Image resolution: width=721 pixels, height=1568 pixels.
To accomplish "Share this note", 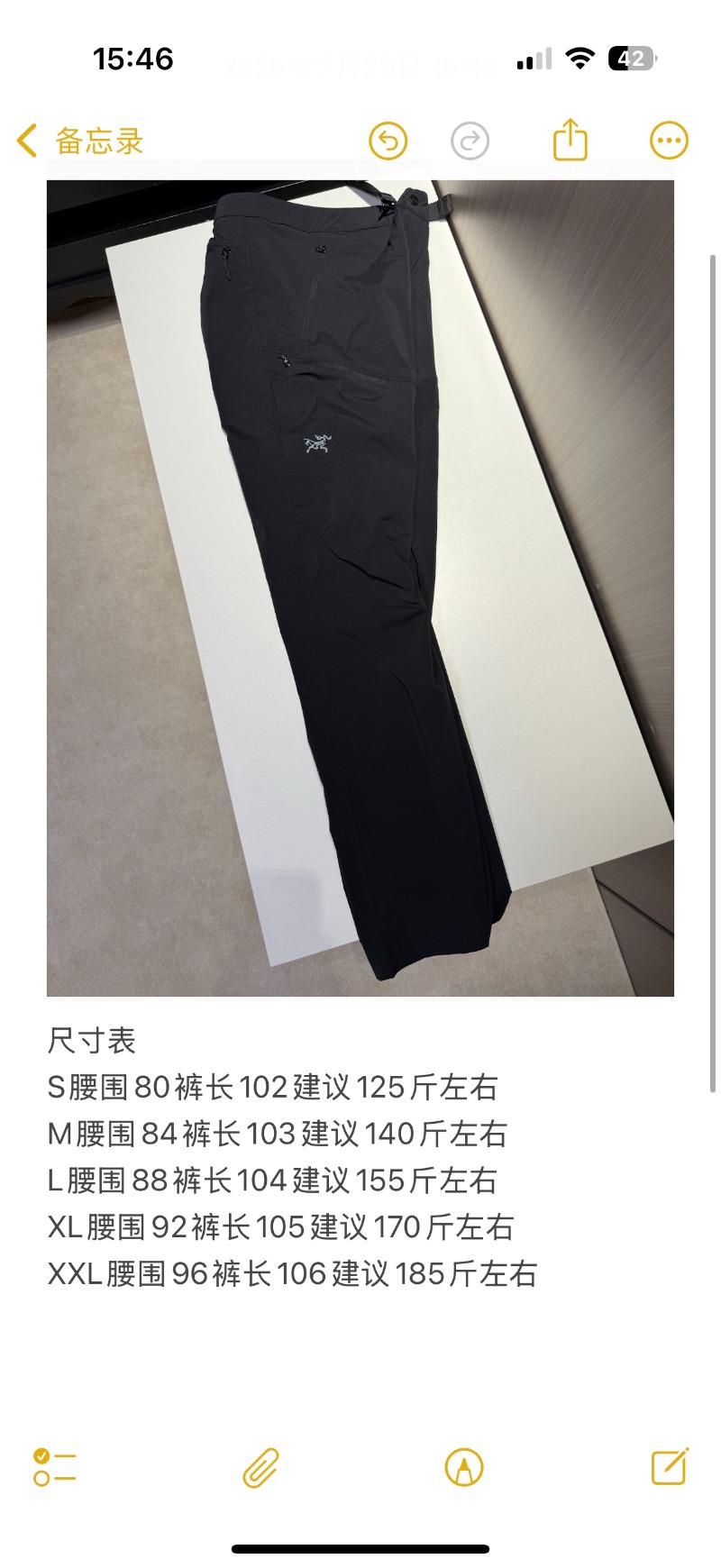I will point(570,140).
